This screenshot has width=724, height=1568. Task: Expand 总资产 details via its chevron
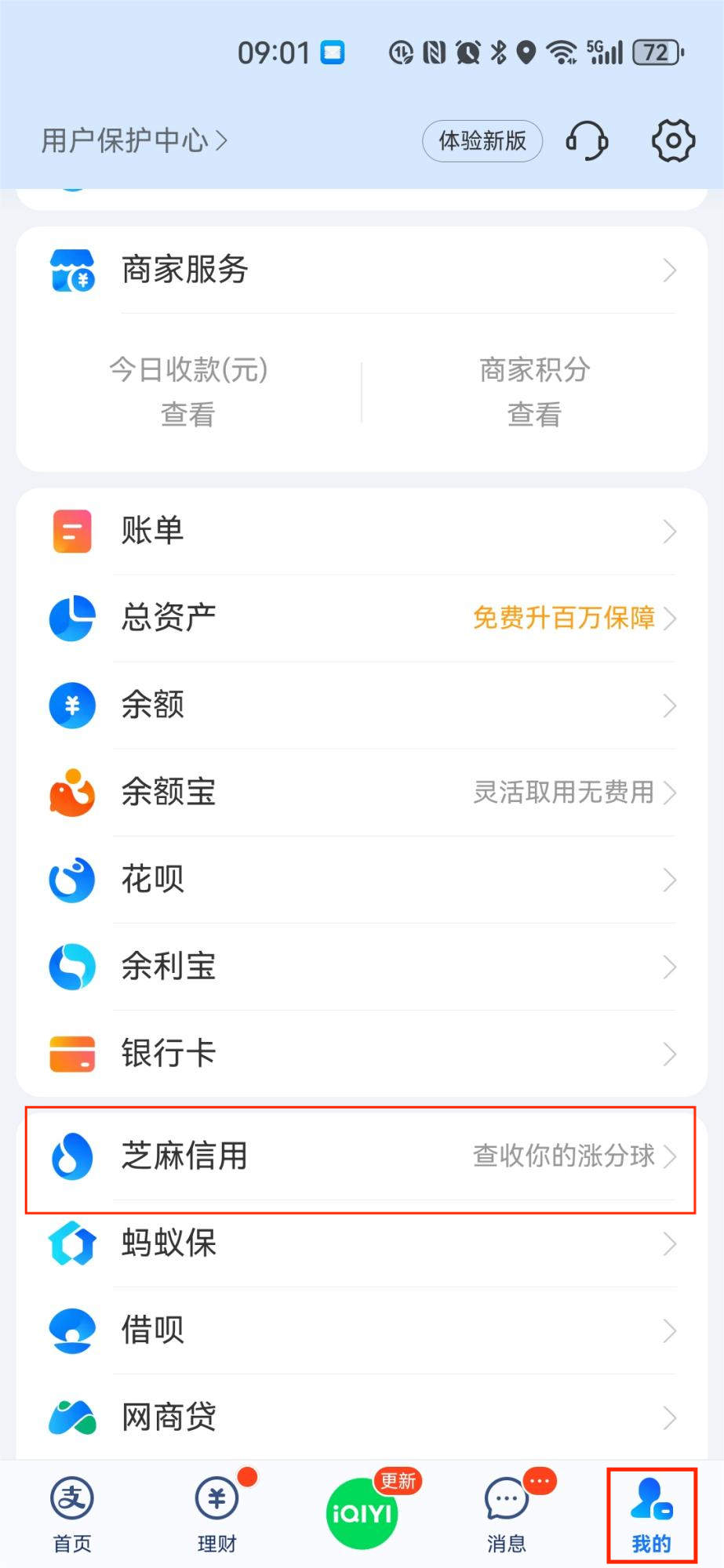click(671, 619)
